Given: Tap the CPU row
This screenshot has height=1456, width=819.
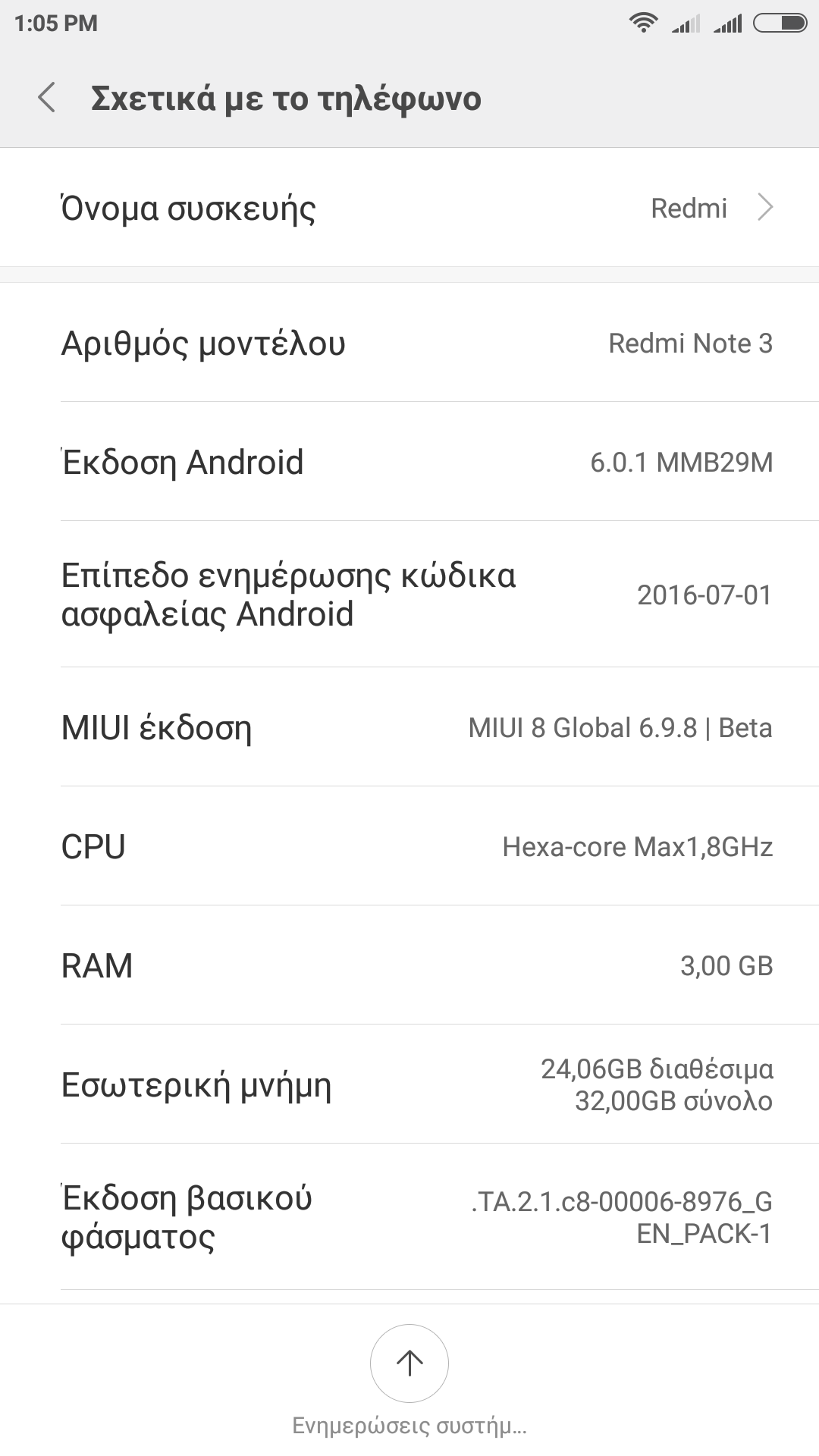Looking at the screenshot, I should point(409,846).
